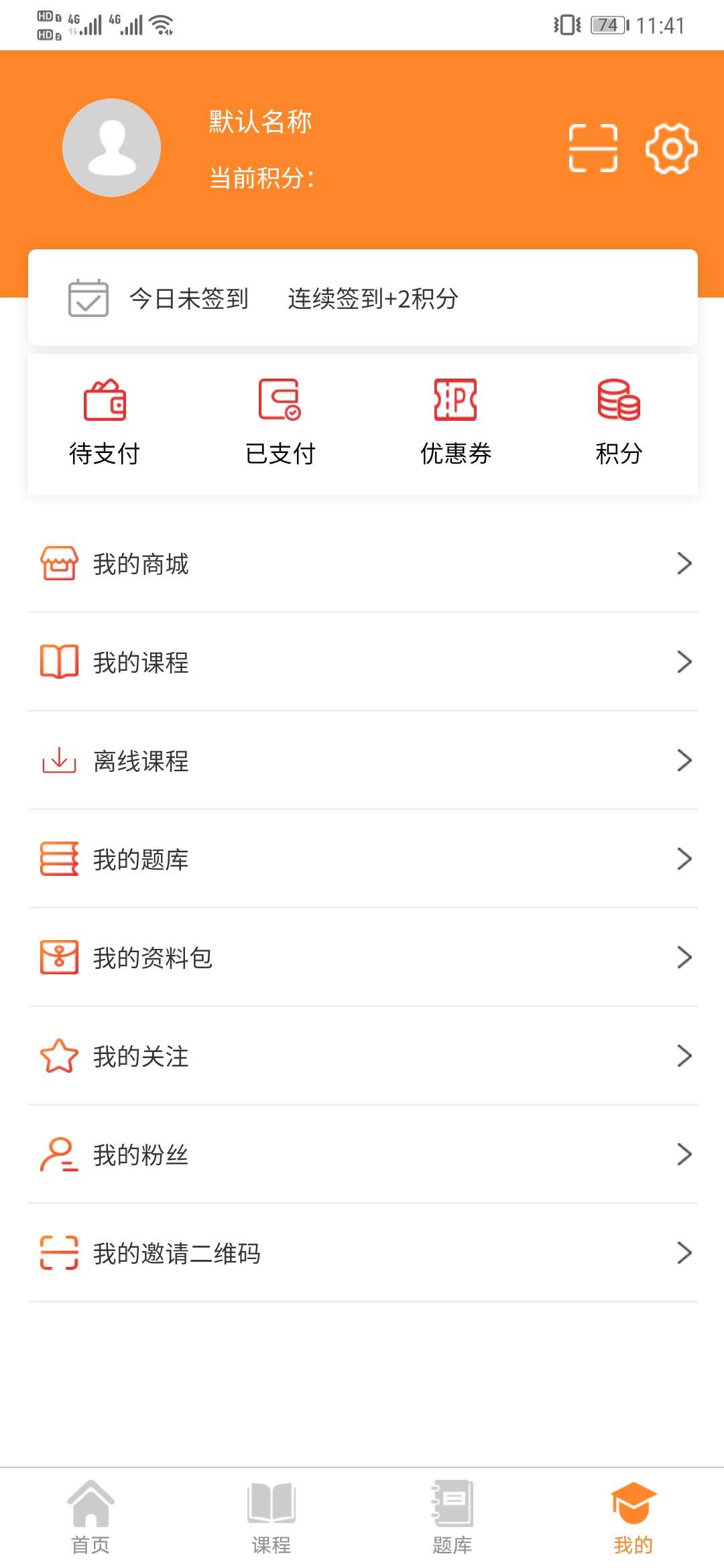Tap the profile avatar
The image size is (724, 1568).
[112, 147]
